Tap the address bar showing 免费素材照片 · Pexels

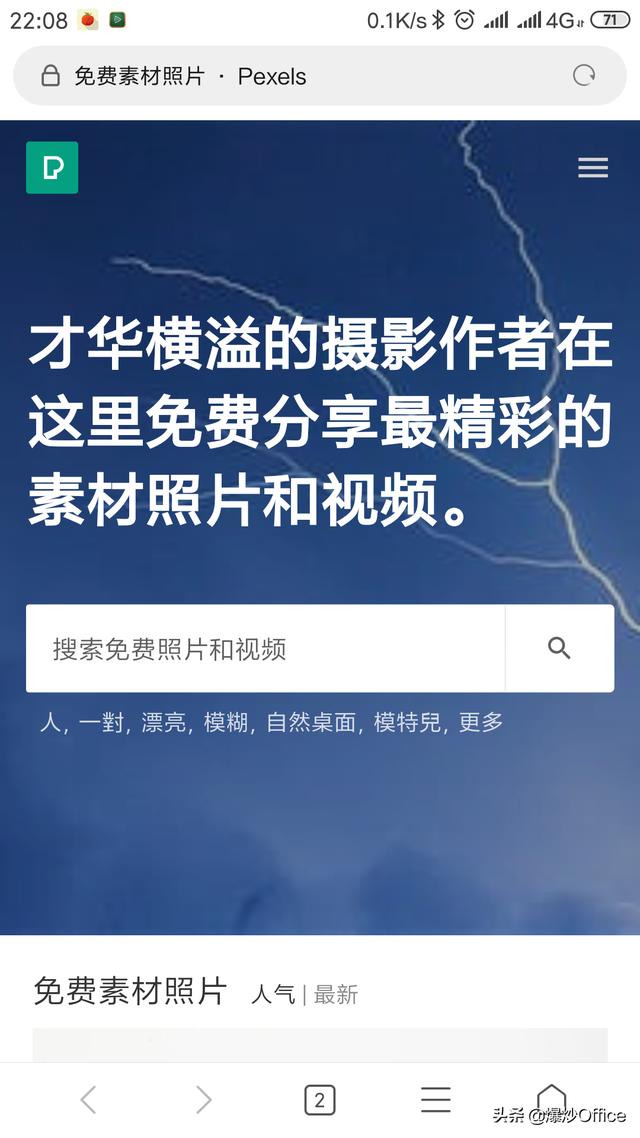click(x=300, y=76)
